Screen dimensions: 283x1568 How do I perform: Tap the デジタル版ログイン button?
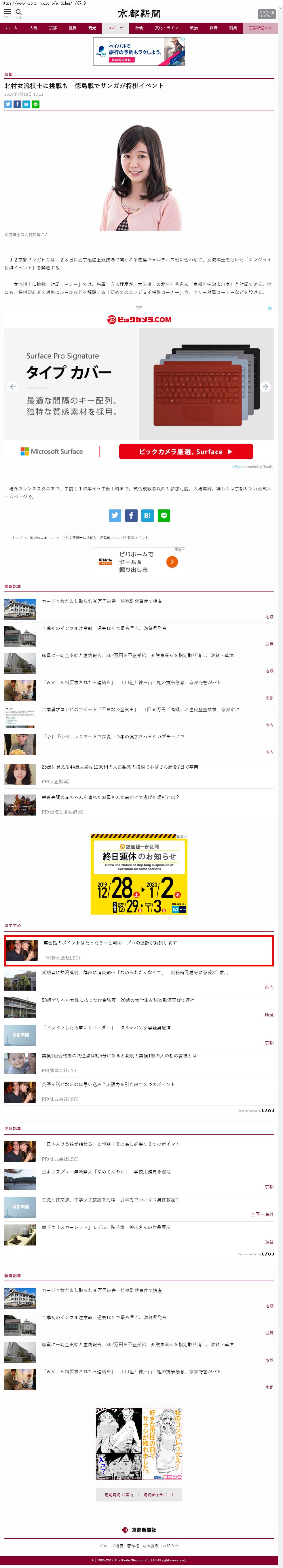[x=267, y=14]
